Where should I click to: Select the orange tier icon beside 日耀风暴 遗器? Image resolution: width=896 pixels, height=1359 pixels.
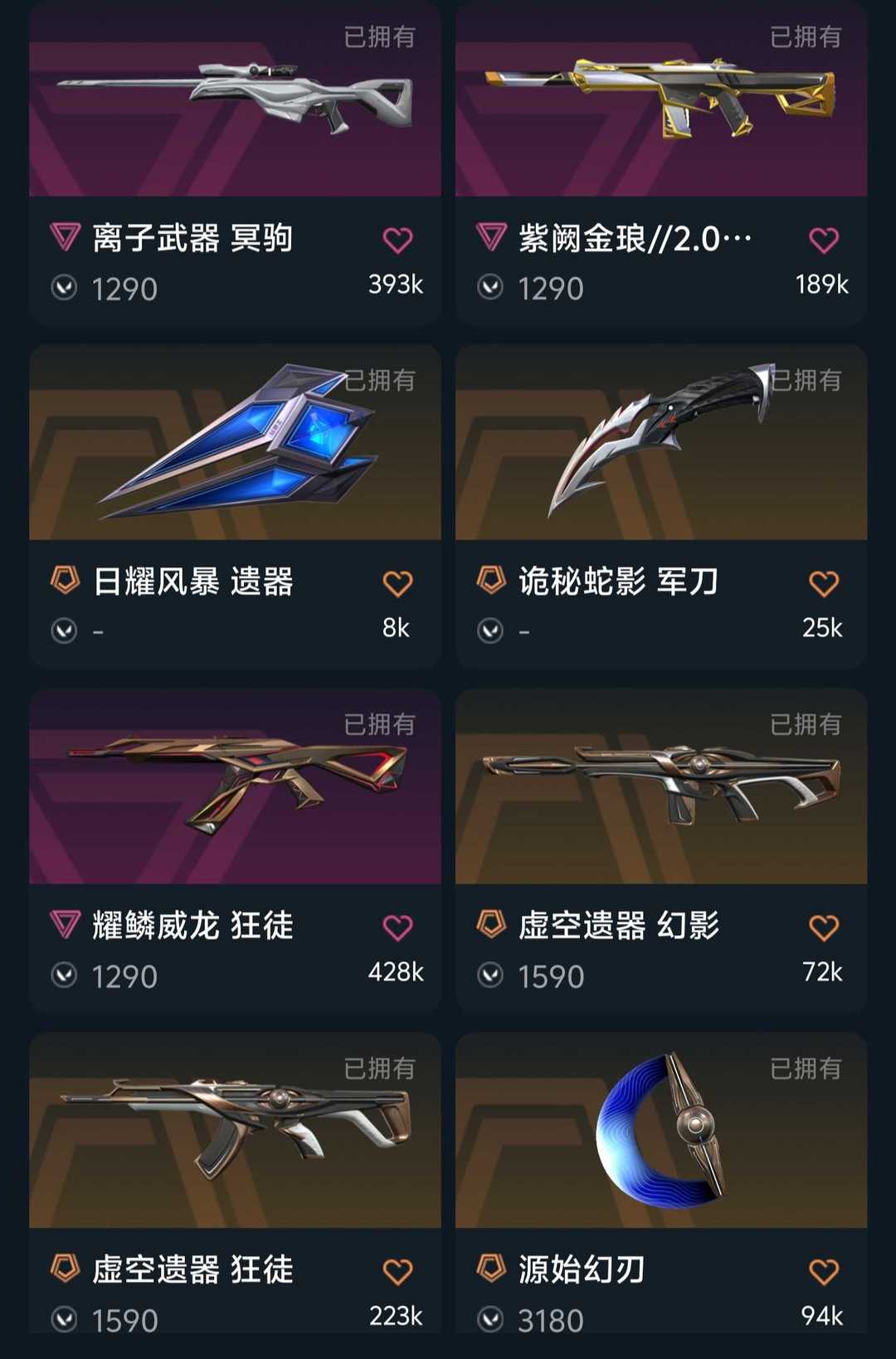(65, 582)
